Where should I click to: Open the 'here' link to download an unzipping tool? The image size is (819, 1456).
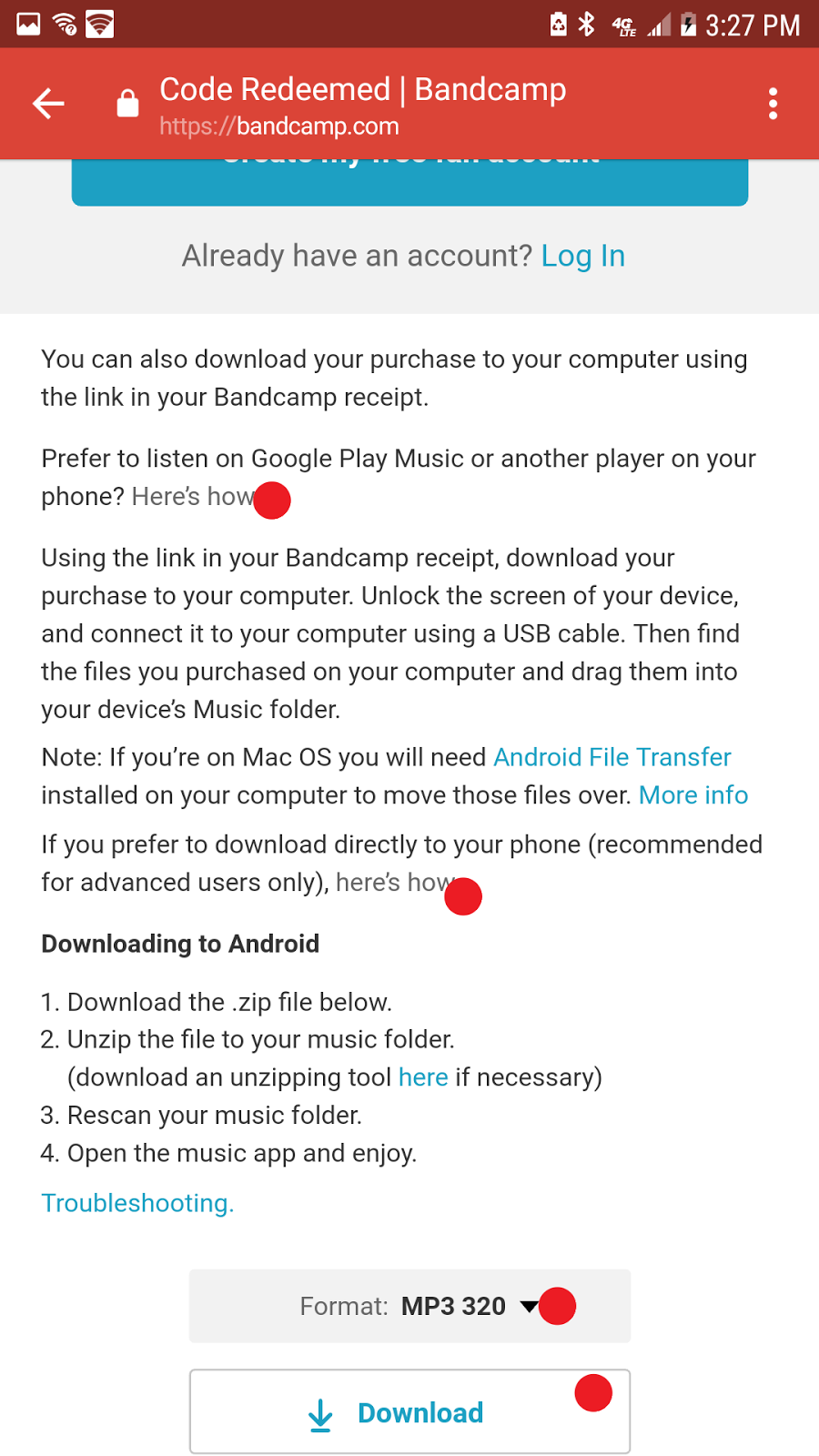[423, 1077]
